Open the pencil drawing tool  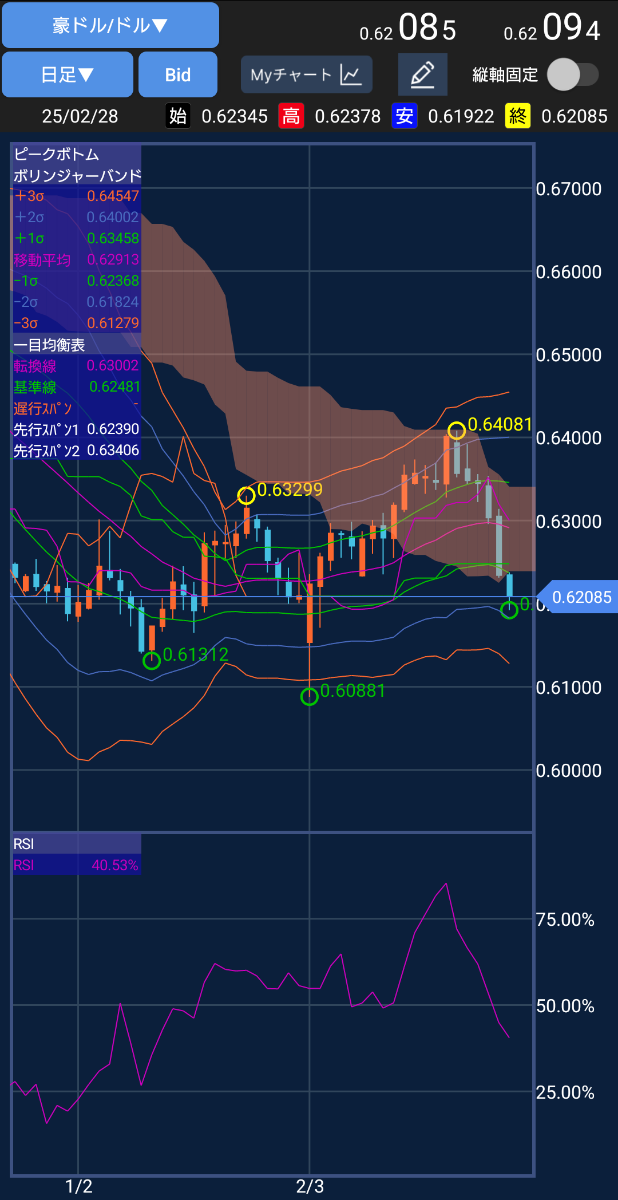click(x=422, y=74)
